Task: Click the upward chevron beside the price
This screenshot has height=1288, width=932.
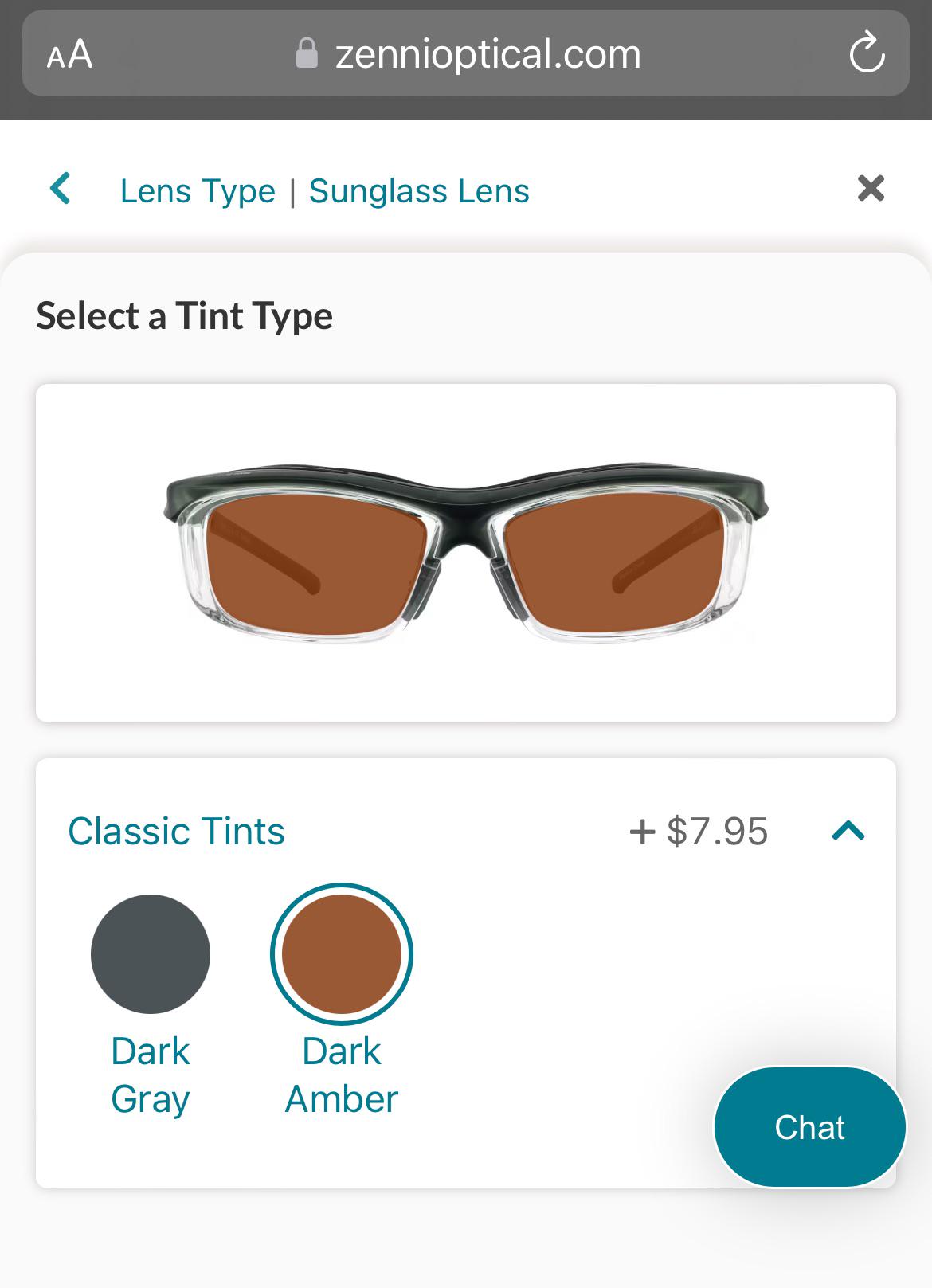Action: 849,831
